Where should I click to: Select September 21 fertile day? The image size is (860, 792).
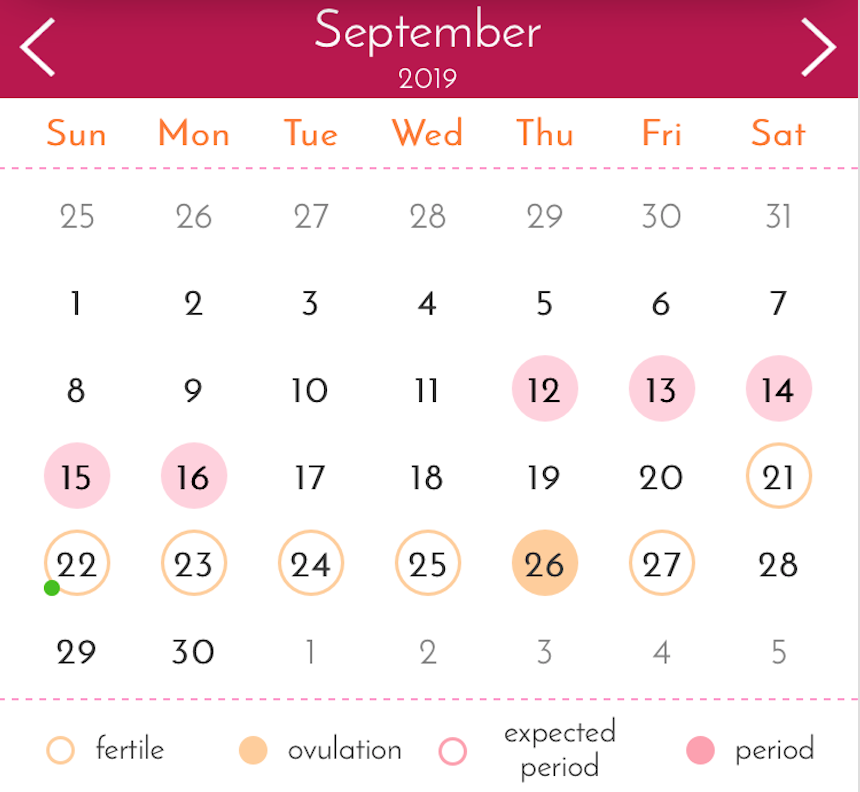[x=778, y=476]
